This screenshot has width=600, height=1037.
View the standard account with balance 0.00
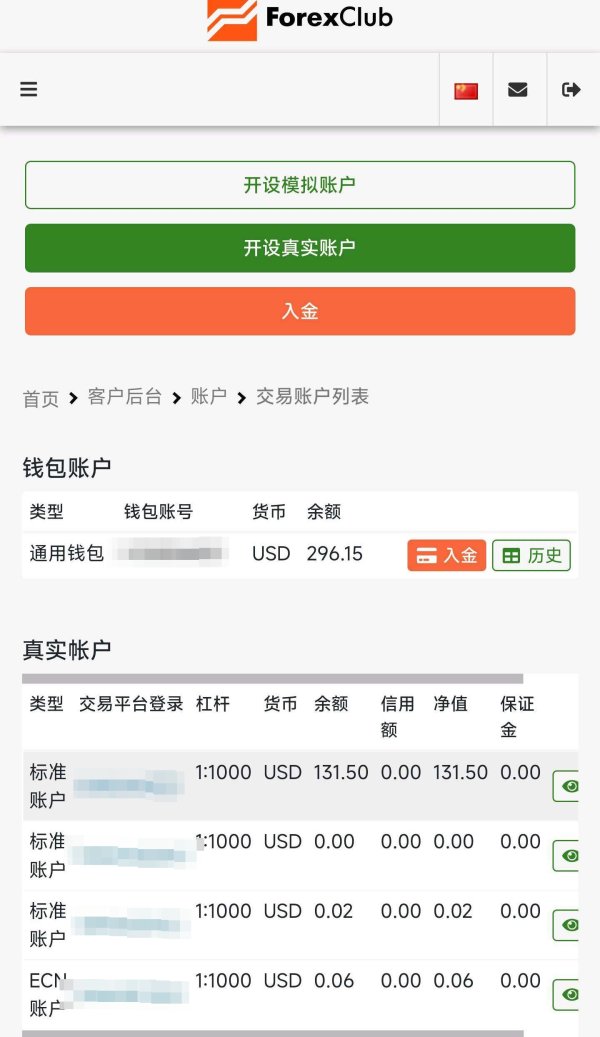click(x=566, y=856)
